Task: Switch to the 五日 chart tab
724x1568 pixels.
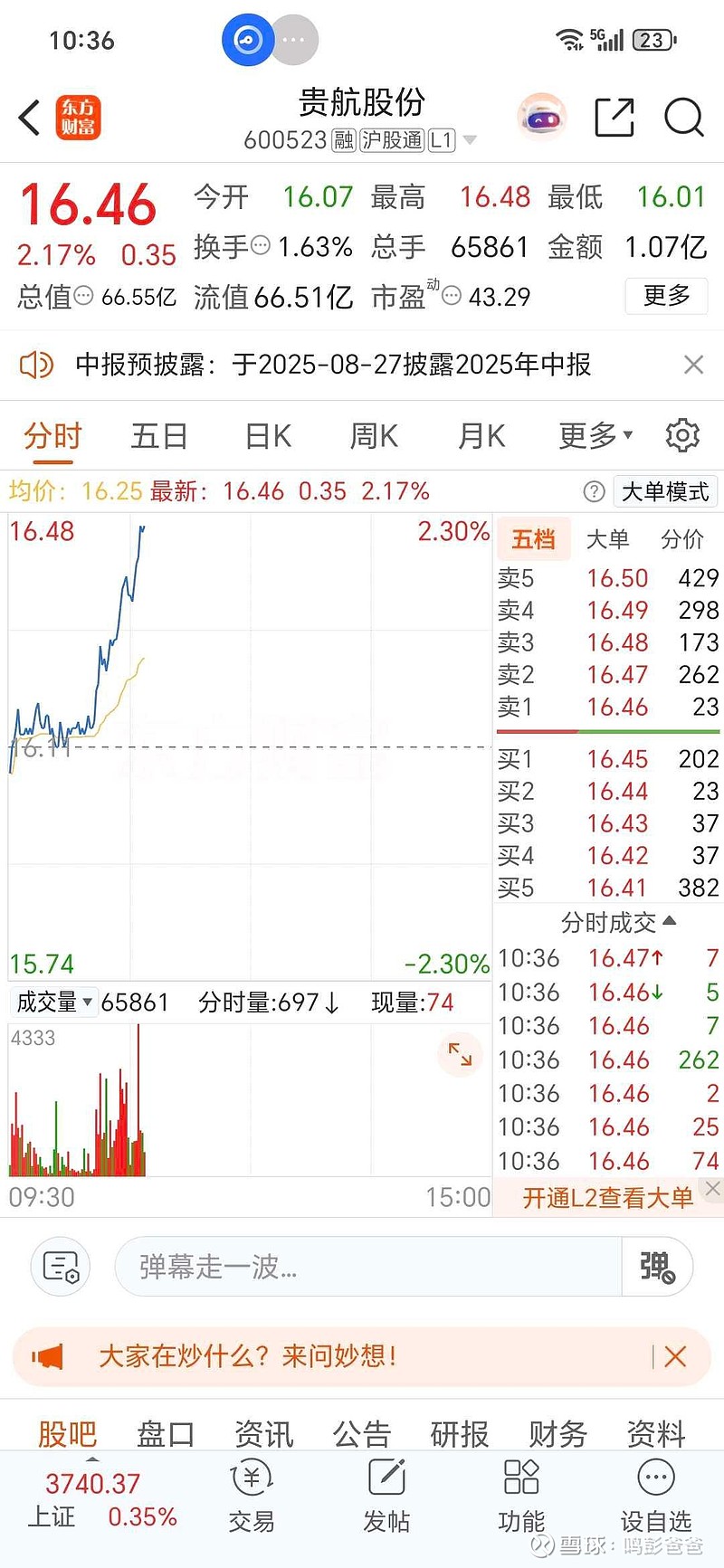Action: (159, 436)
